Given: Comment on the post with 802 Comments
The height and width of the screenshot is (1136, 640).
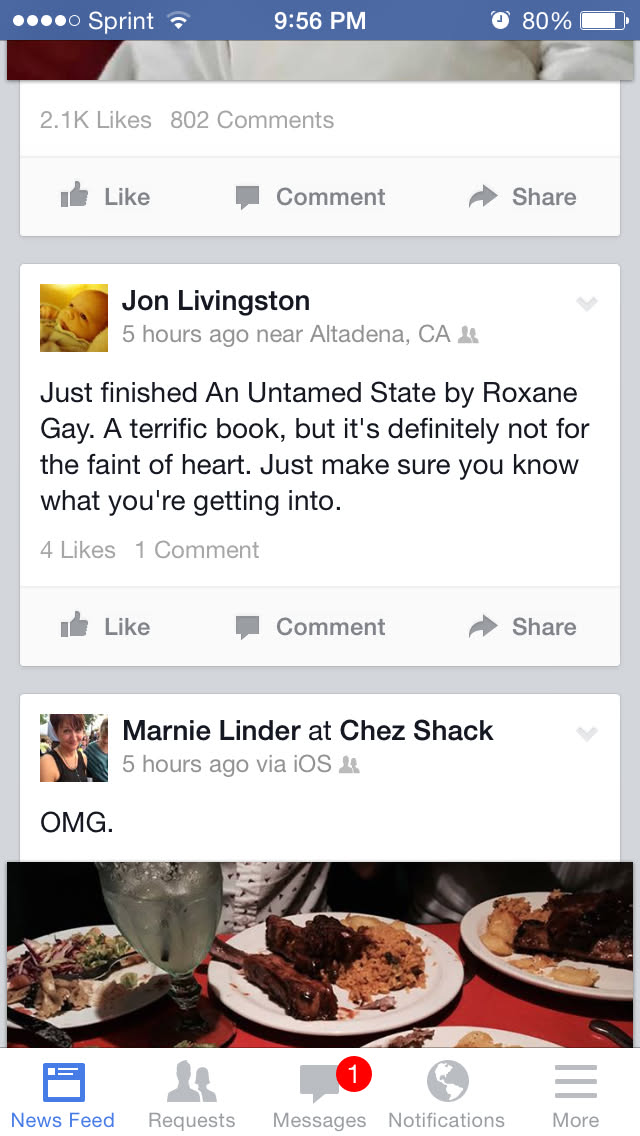Looking at the screenshot, I should 311,197.
